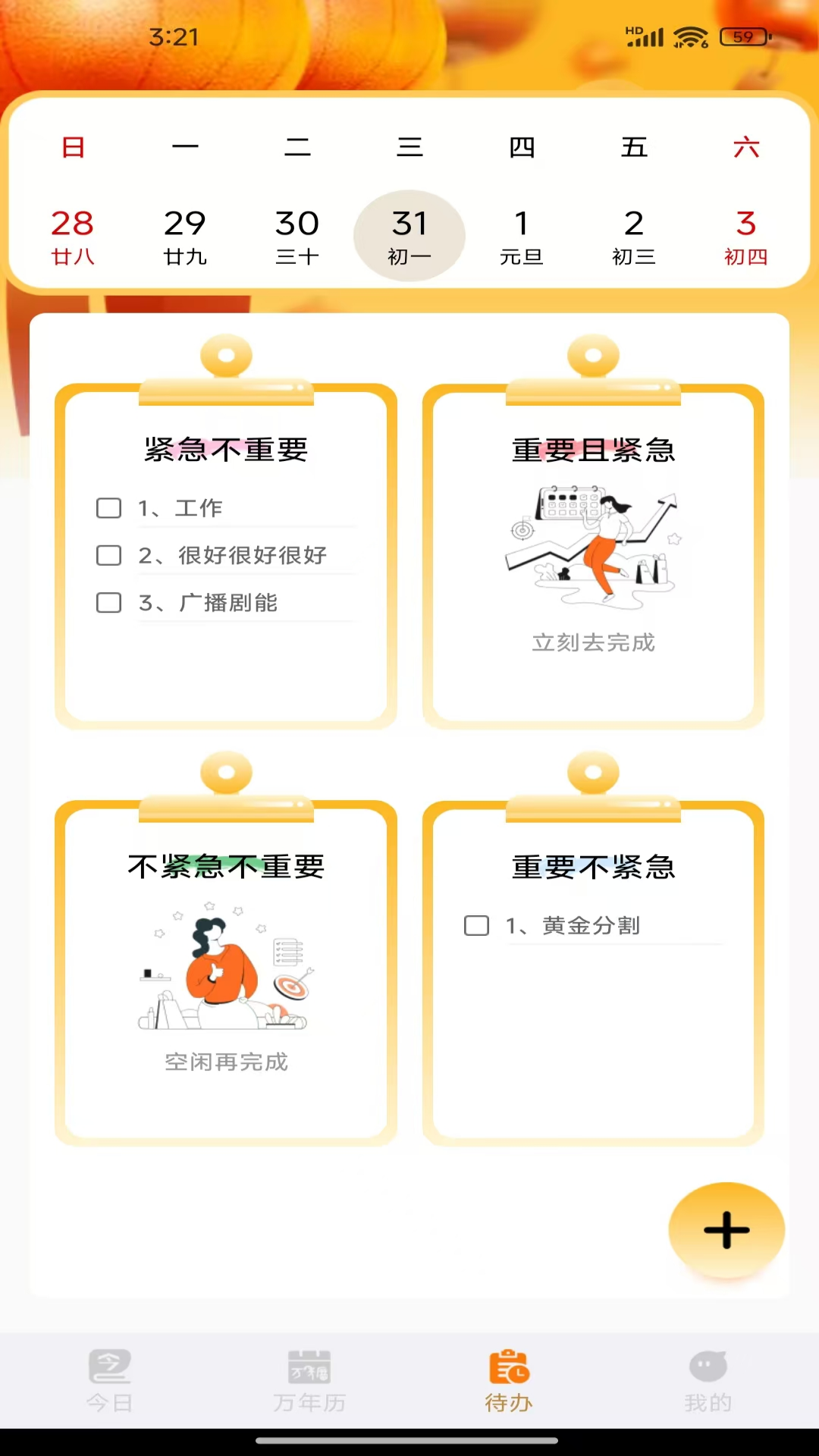Viewport: 819px width, 1456px height.
Task: Mark 很好很好很好 as completed
Action: point(108,555)
